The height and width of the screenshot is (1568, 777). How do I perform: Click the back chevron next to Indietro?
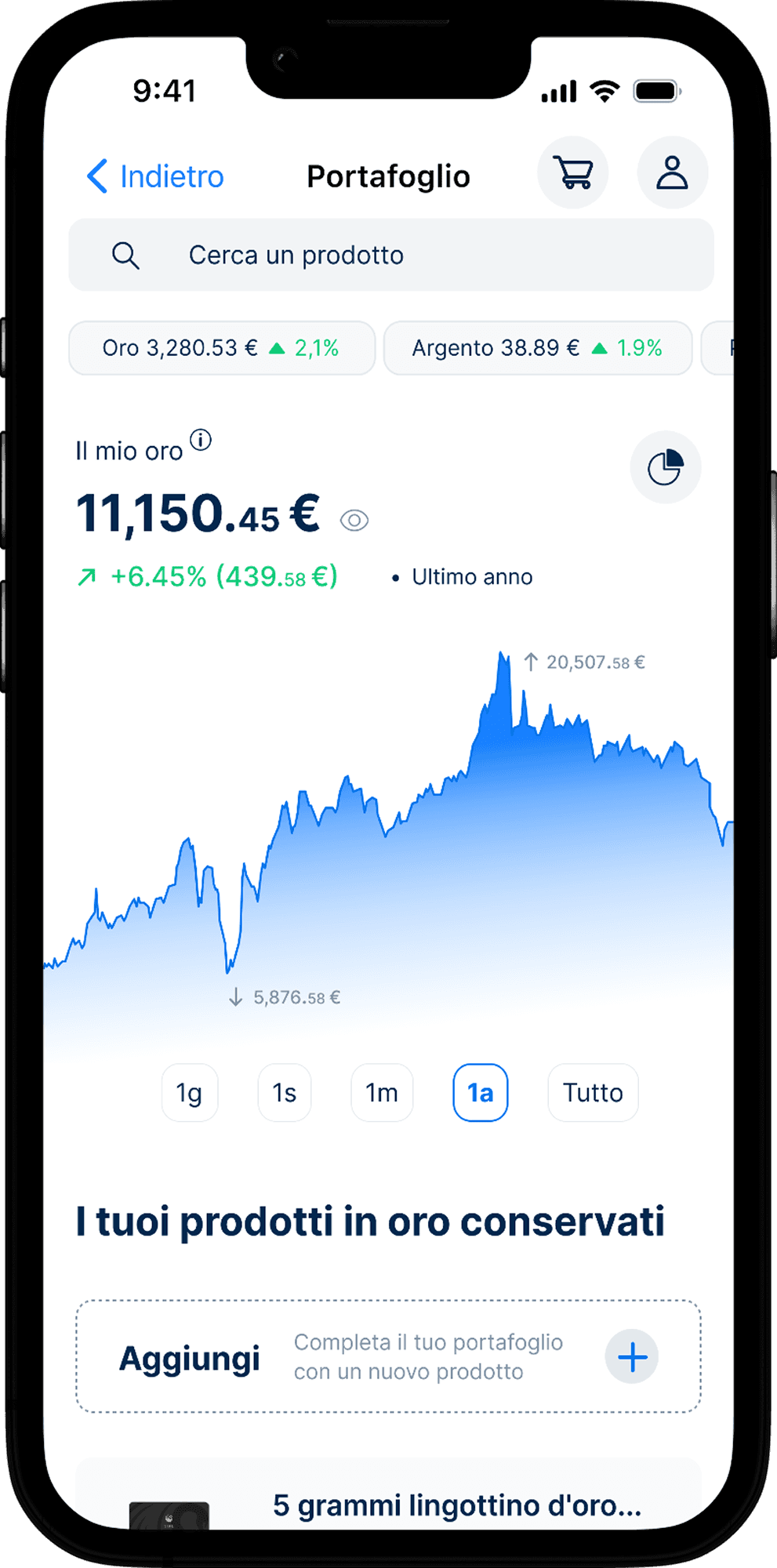[96, 176]
